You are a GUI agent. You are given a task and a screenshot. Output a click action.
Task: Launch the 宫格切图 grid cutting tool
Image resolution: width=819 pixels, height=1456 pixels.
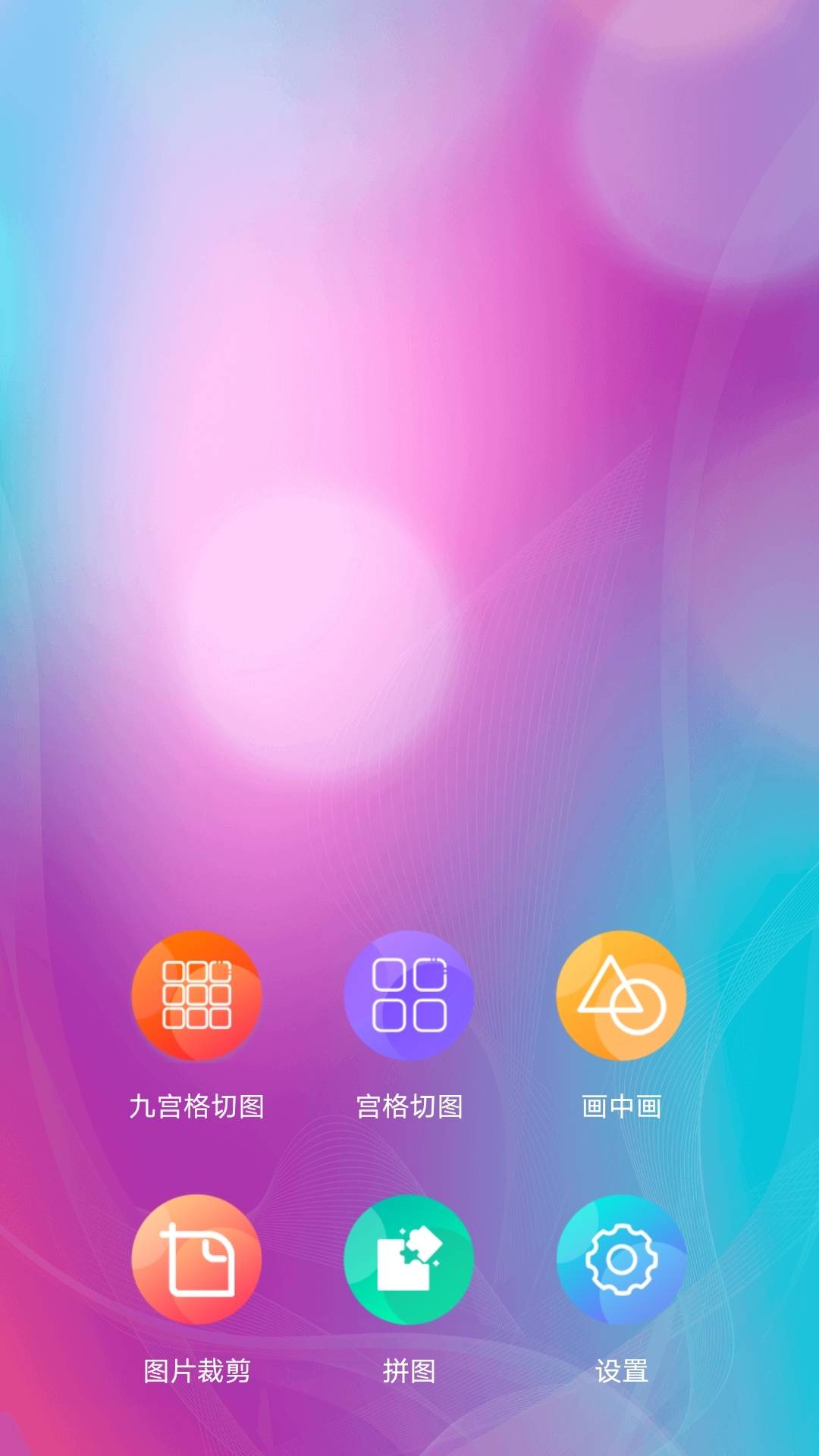tap(409, 996)
